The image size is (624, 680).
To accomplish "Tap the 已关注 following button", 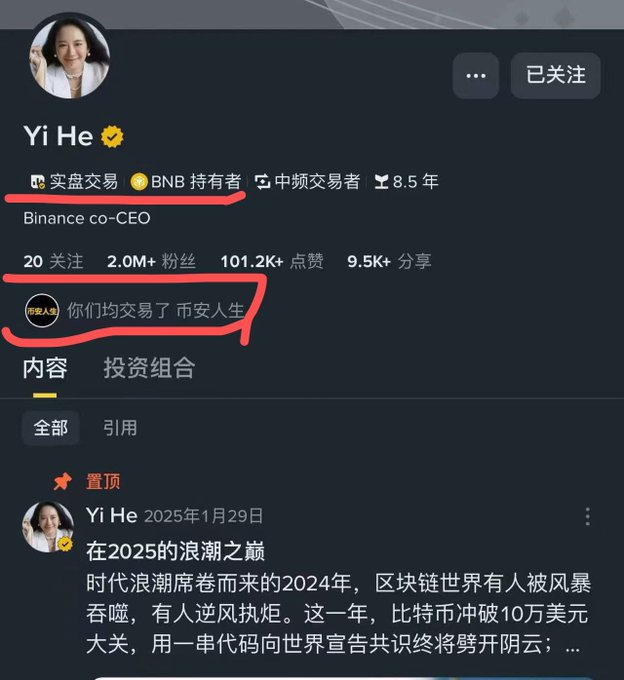I will pyautogui.click(x=555, y=76).
